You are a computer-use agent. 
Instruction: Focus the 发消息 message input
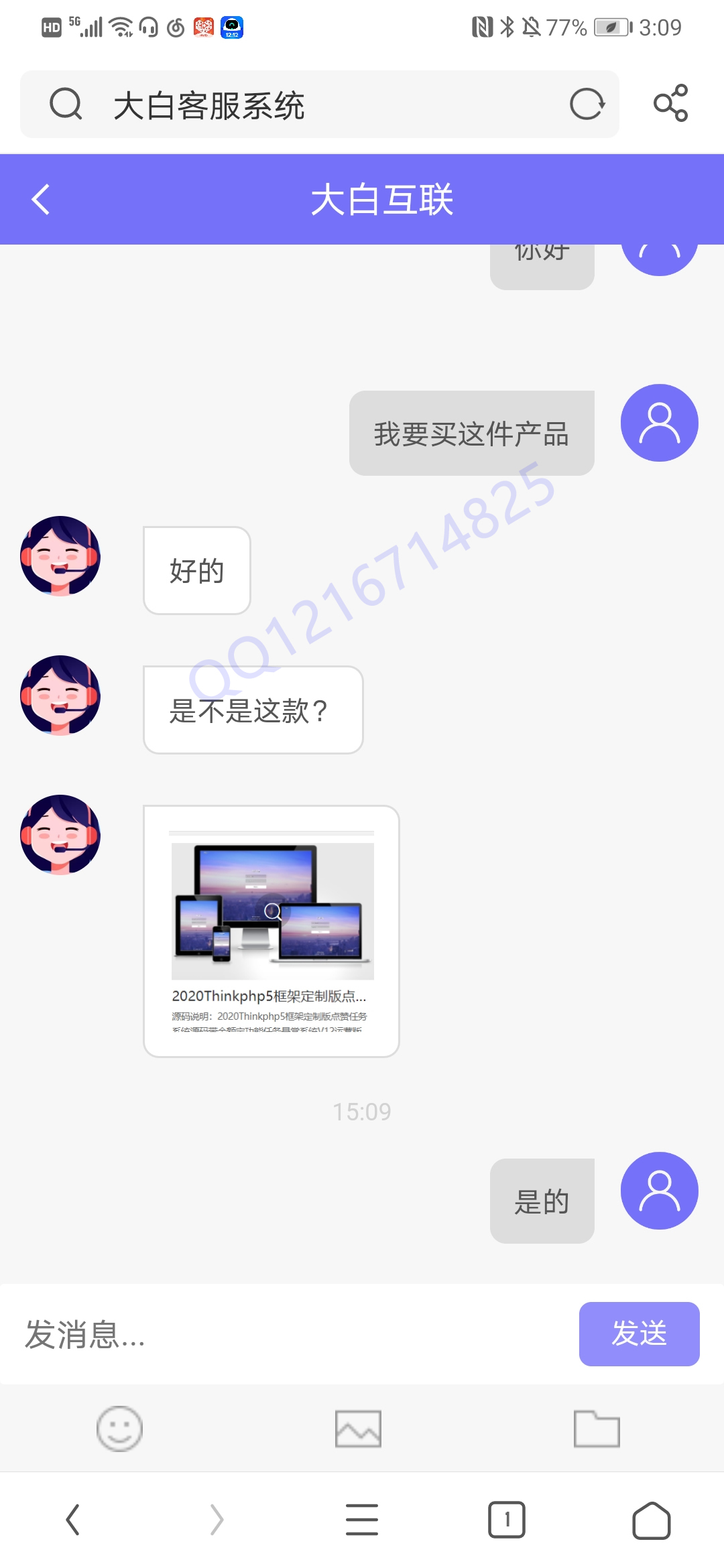click(x=288, y=1334)
